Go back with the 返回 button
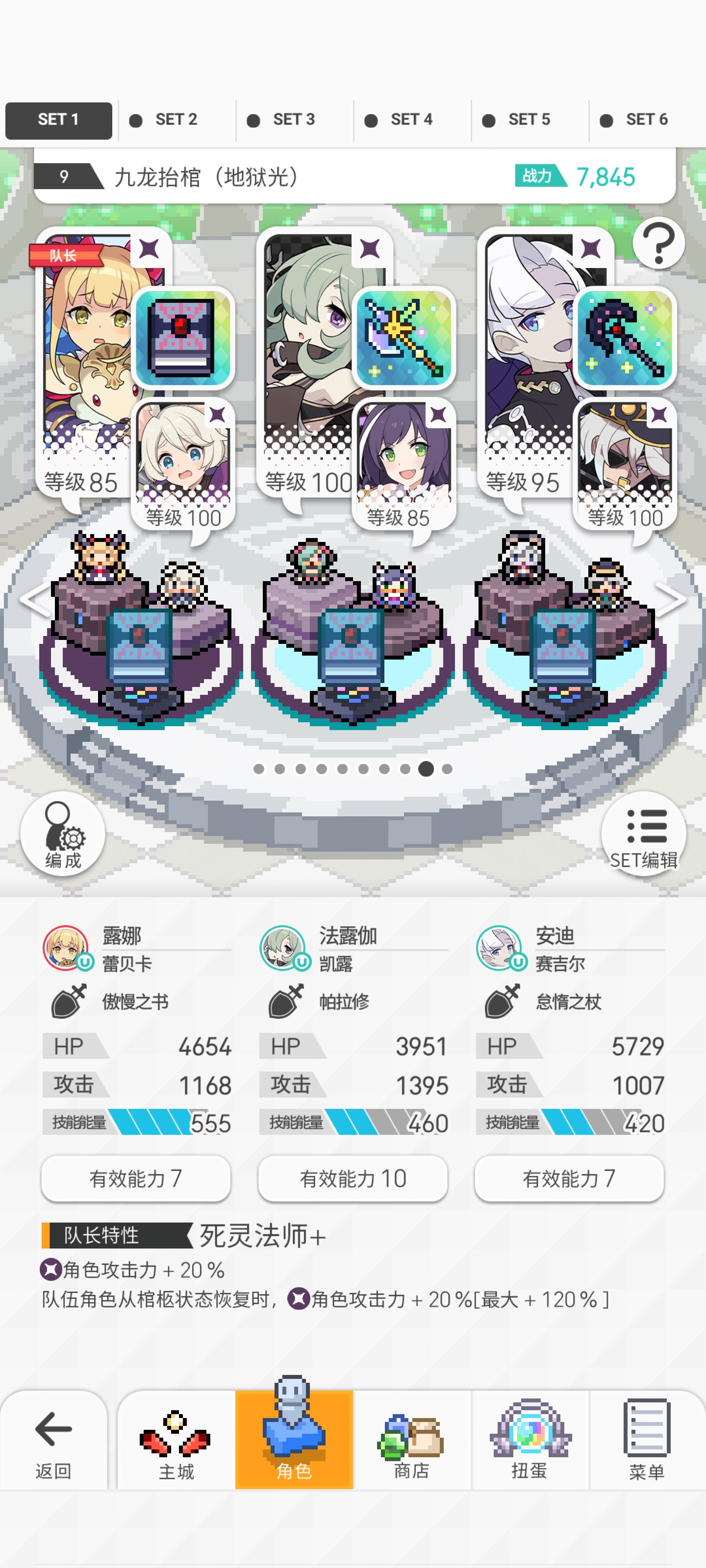 [x=53, y=1442]
